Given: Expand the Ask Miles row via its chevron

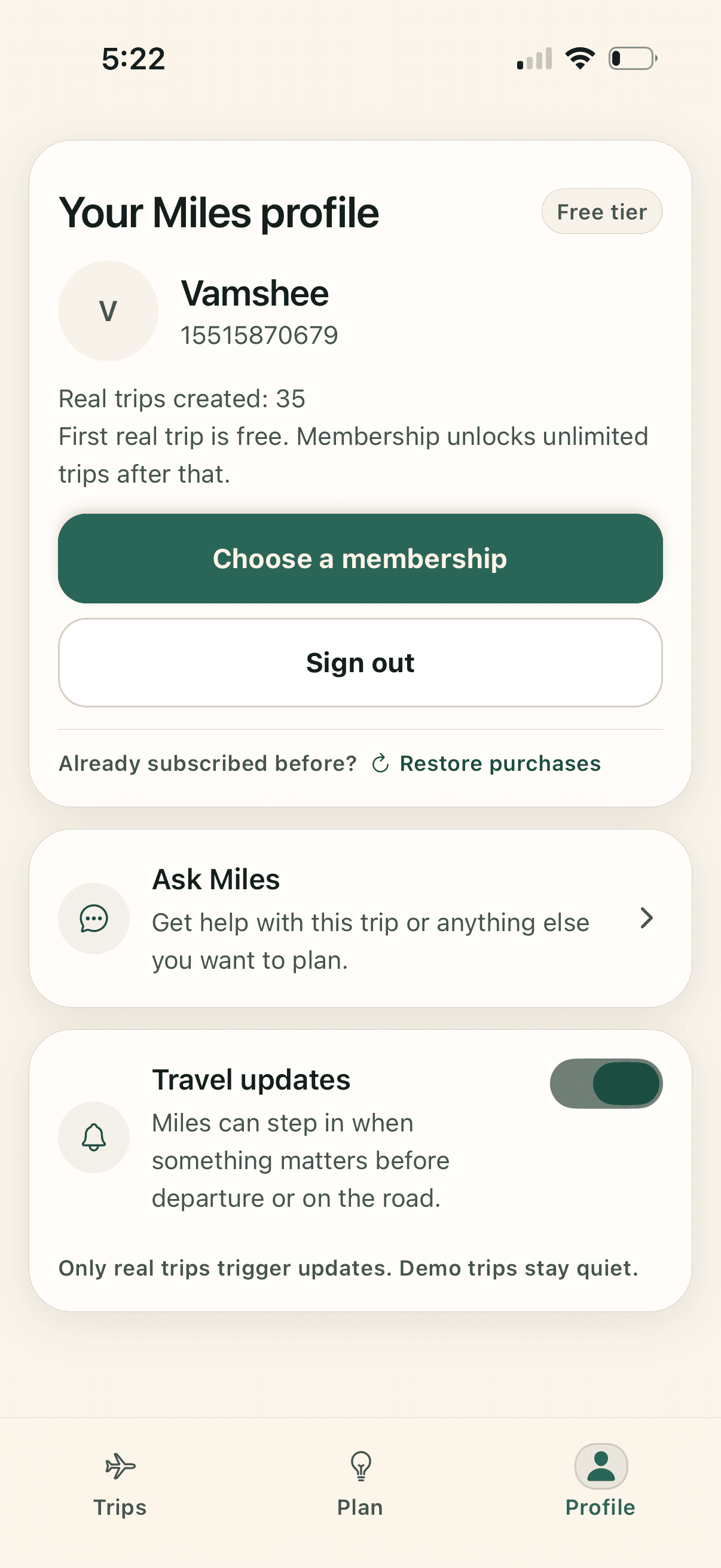Looking at the screenshot, I should [647, 918].
